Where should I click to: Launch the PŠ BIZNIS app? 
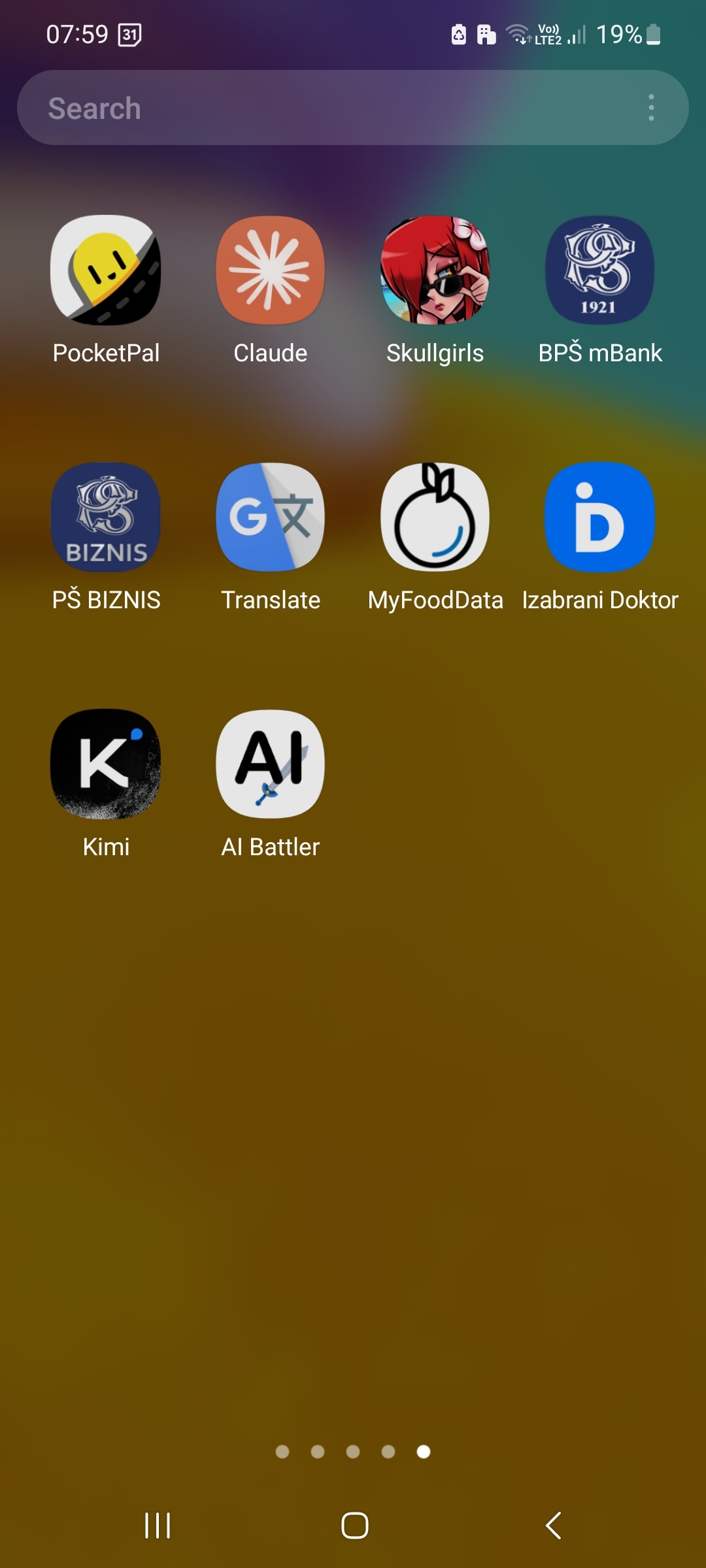click(106, 517)
